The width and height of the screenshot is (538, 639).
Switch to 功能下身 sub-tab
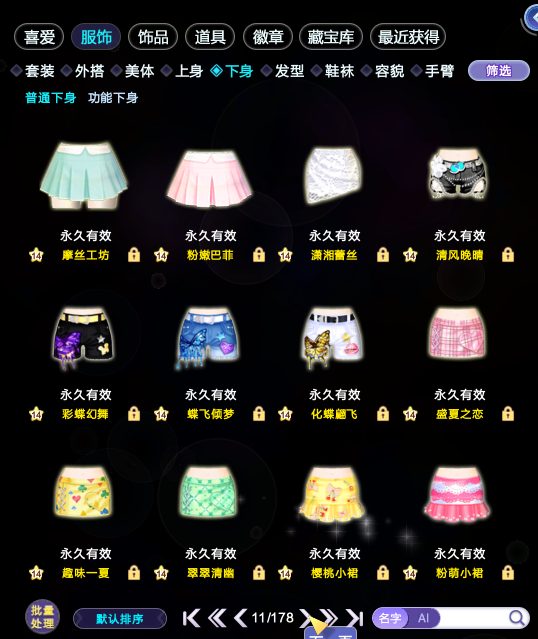113,98
